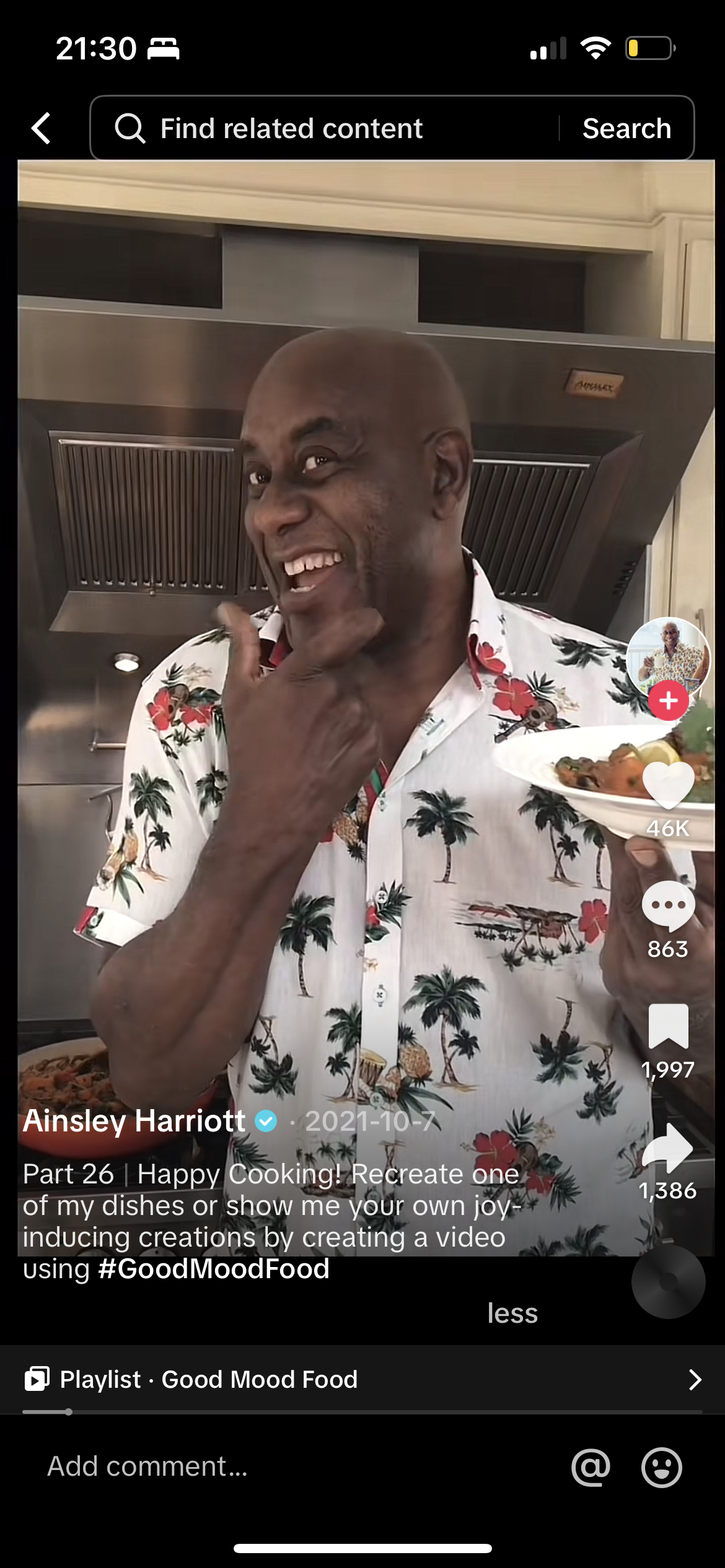Tap the video progress bar
Screen dimensions: 725x1568
pos(362,1412)
